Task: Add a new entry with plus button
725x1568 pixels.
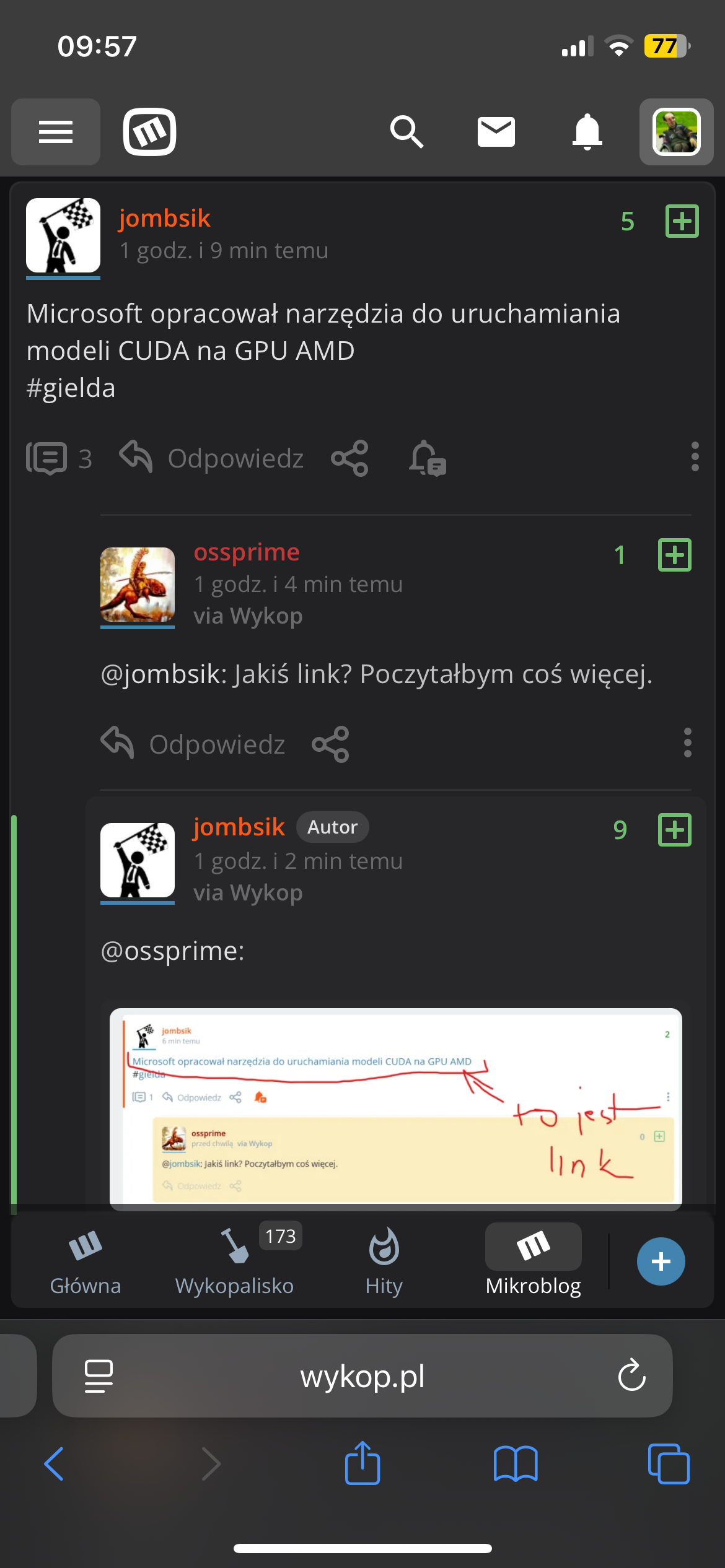Action: click(661, 1261)
